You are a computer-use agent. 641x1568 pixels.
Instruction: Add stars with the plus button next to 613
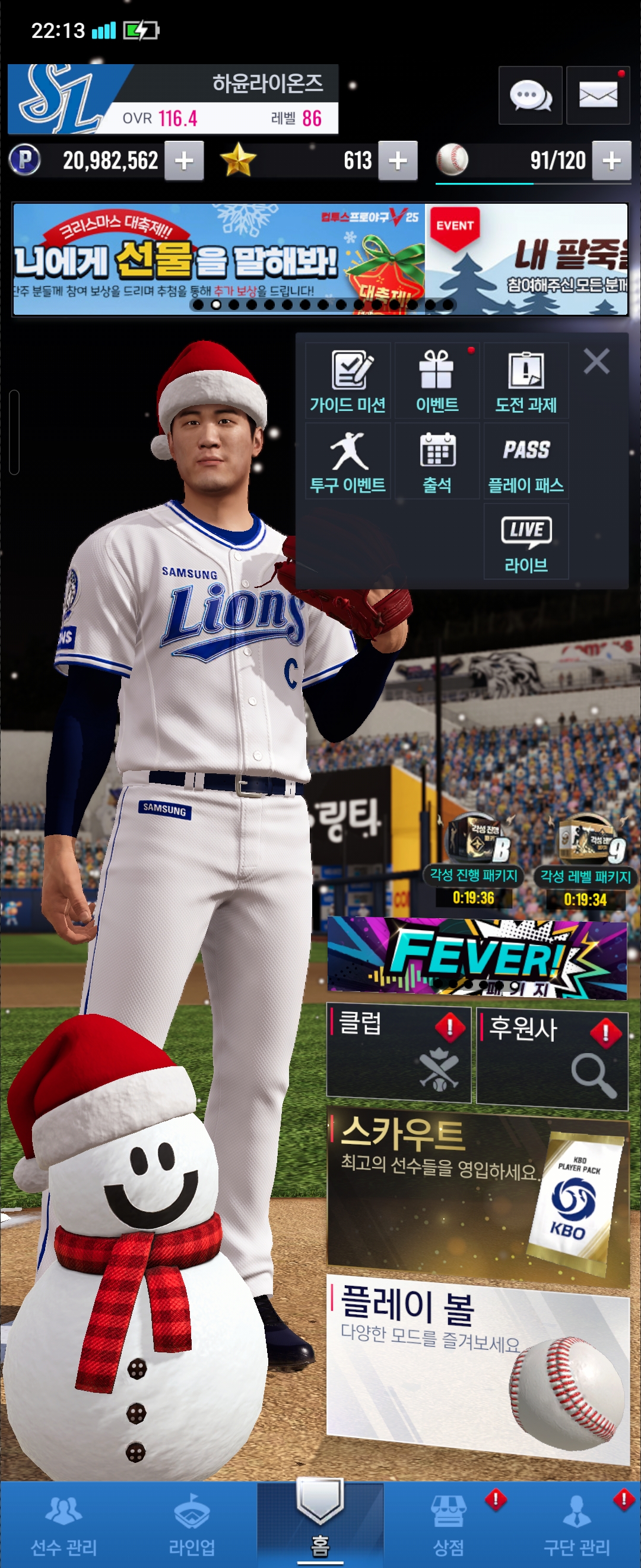pos(398,161)
